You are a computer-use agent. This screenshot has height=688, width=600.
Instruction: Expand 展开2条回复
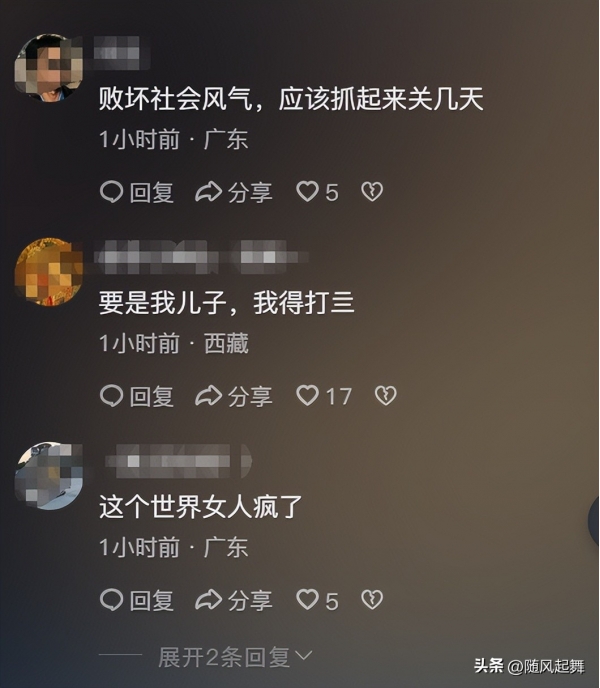pos(236,657)
